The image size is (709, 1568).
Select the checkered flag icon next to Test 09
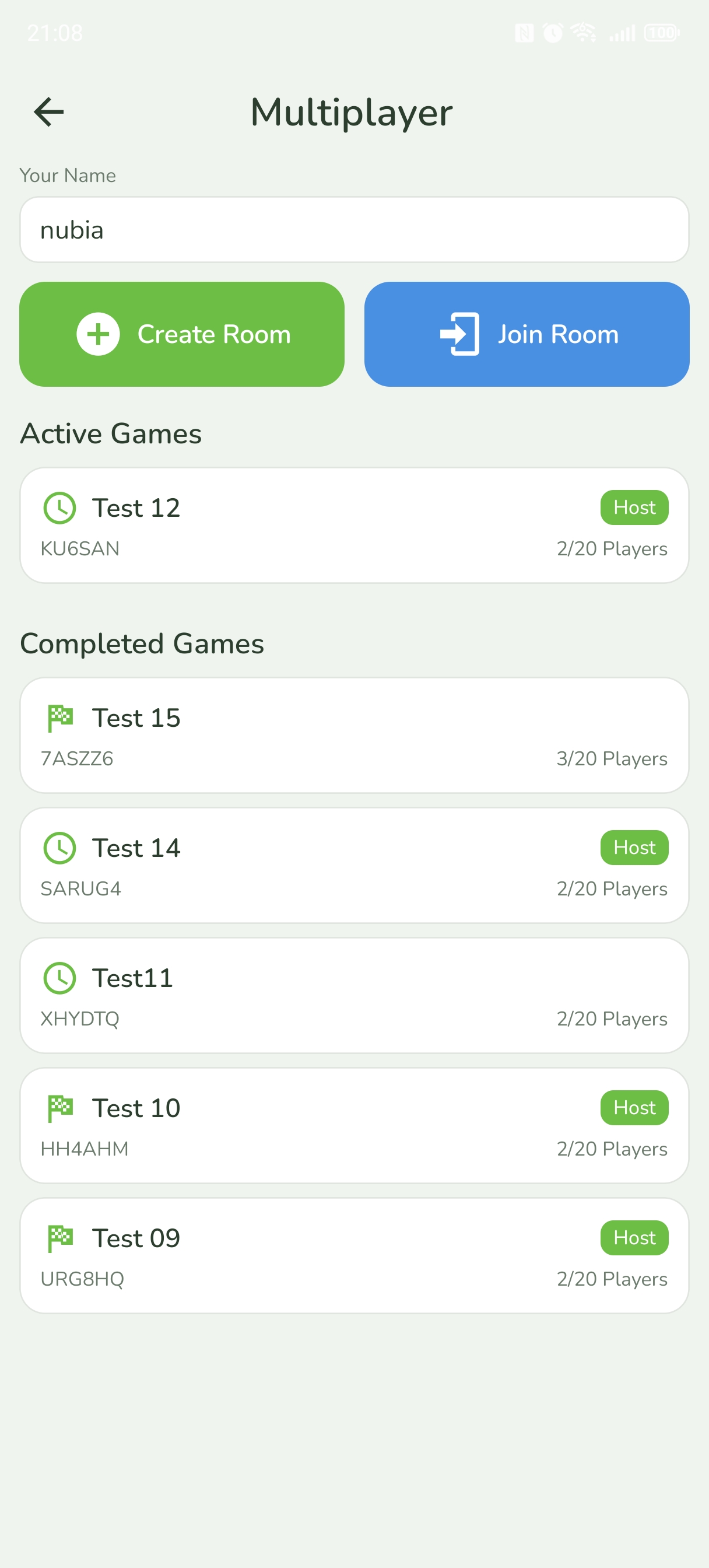pyautogui.click(x=60, y=1237)
